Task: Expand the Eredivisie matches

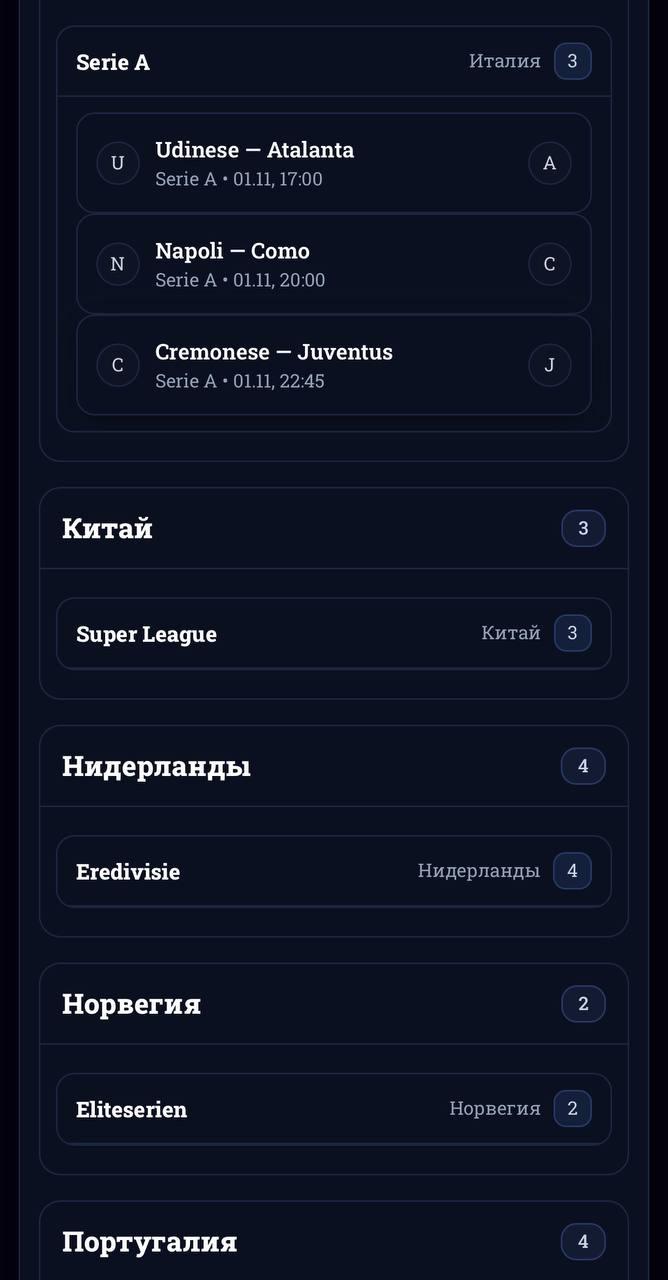Action: (x=333, y=871)
